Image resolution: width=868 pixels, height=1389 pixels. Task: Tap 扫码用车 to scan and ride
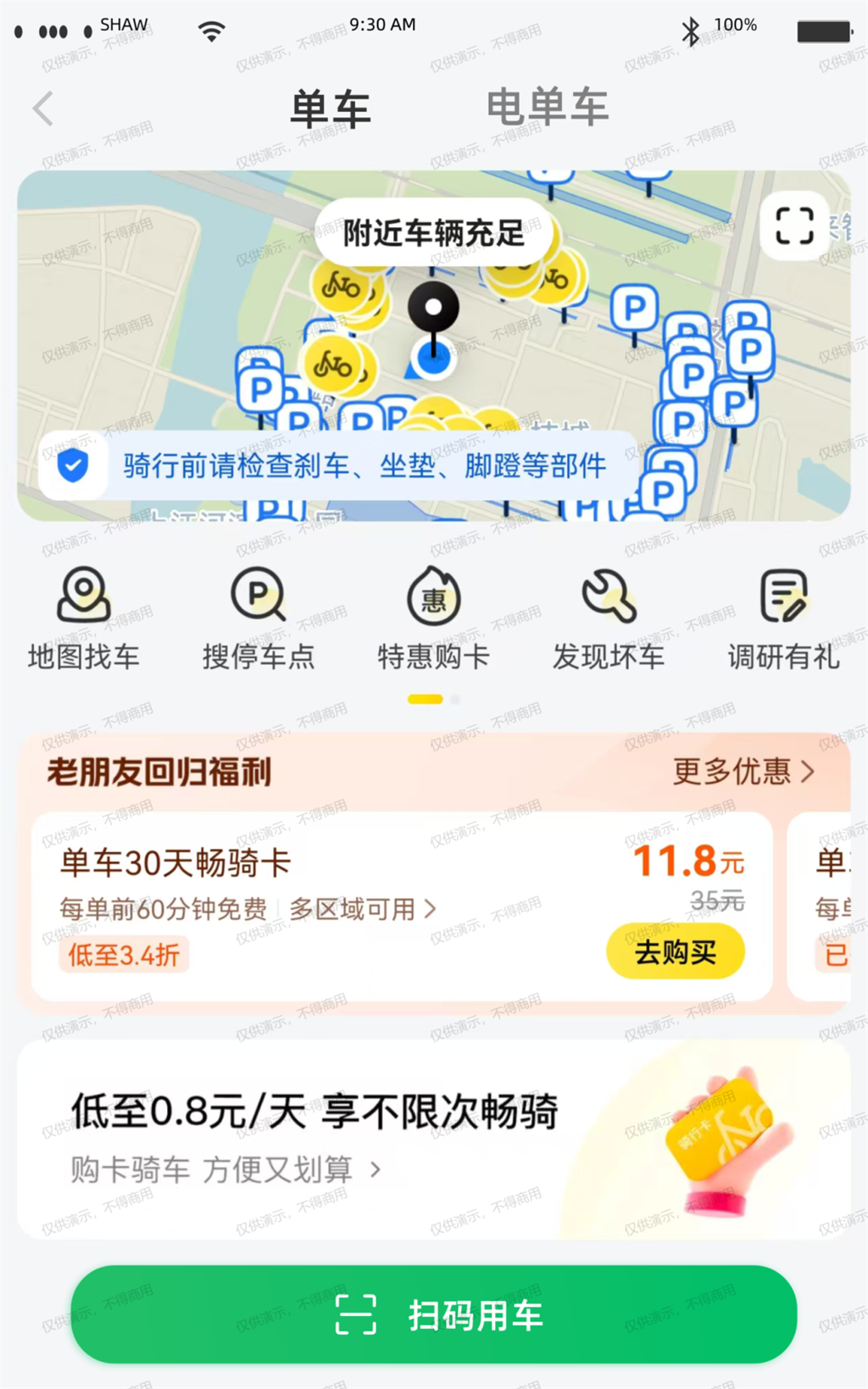[x=433, y=1314]
